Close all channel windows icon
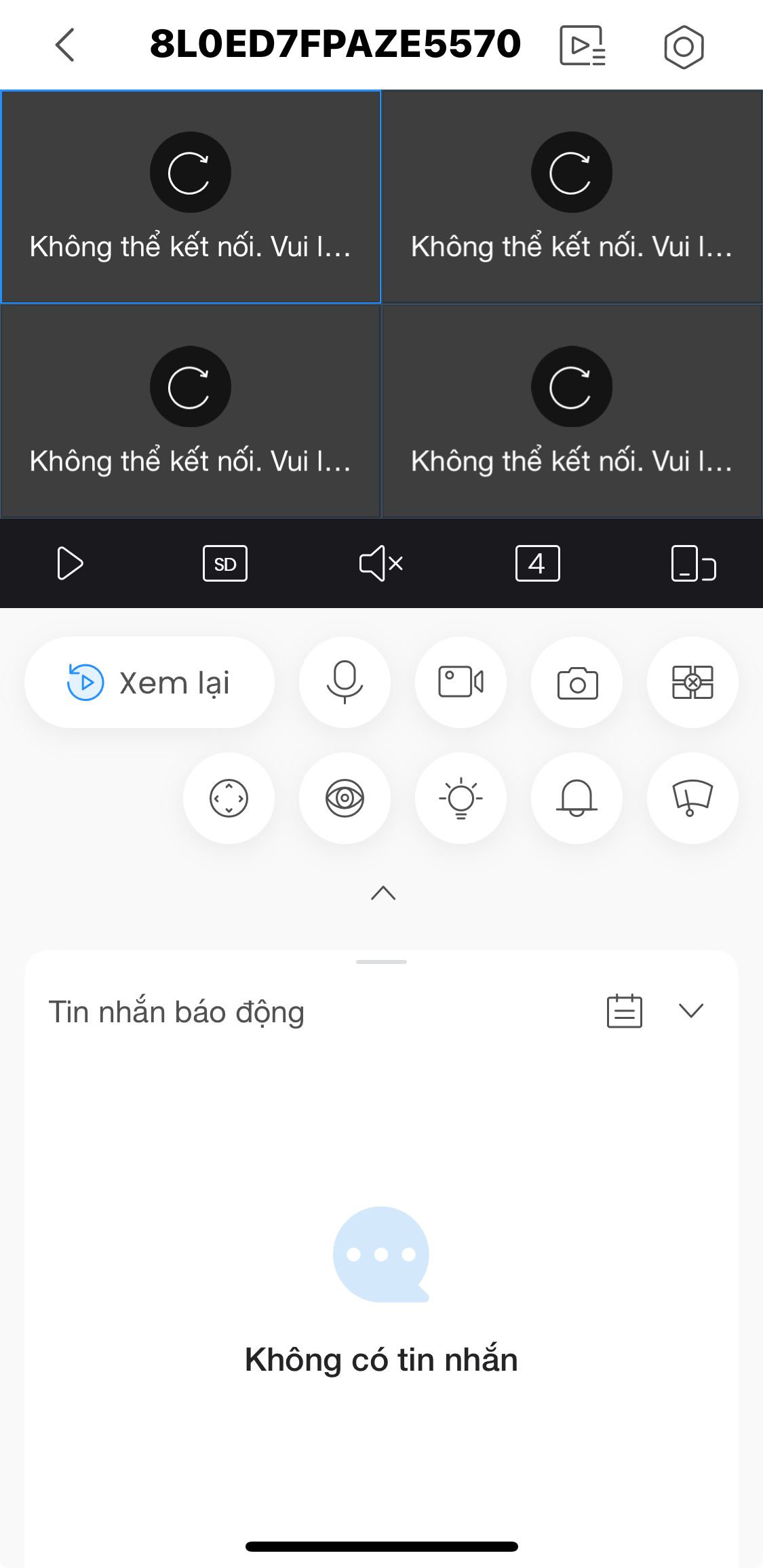 692,683
